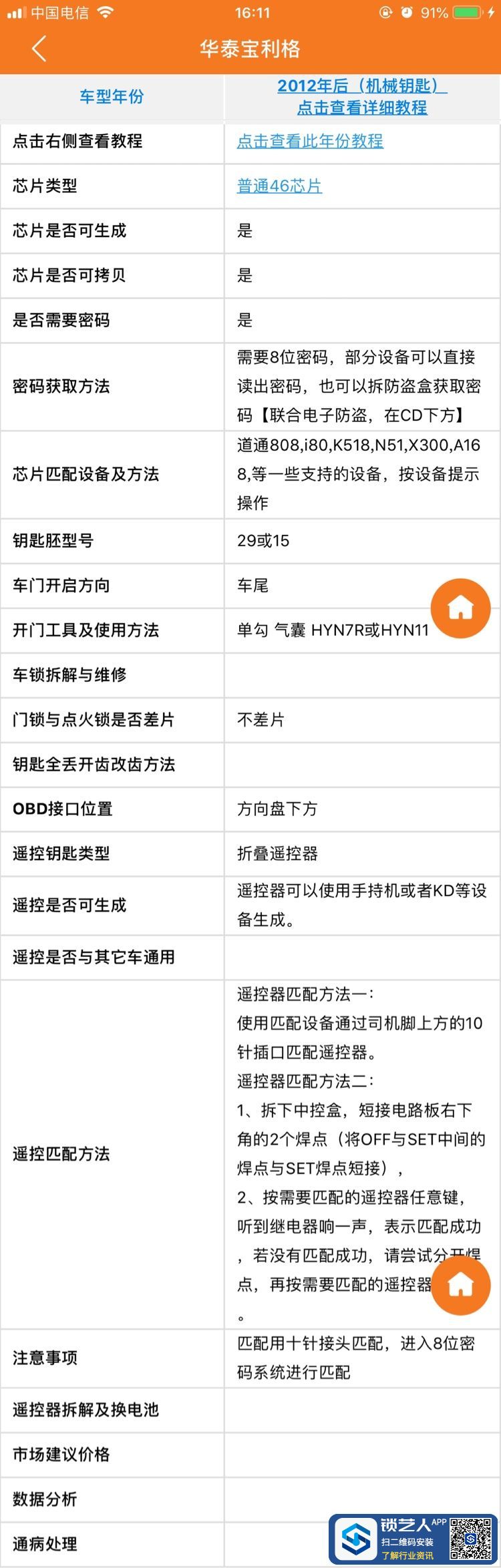The image size is (501, 1568).
Task: Tap the orange home button over 遥控匹配方法 text
Action: tap(460, 1284)
